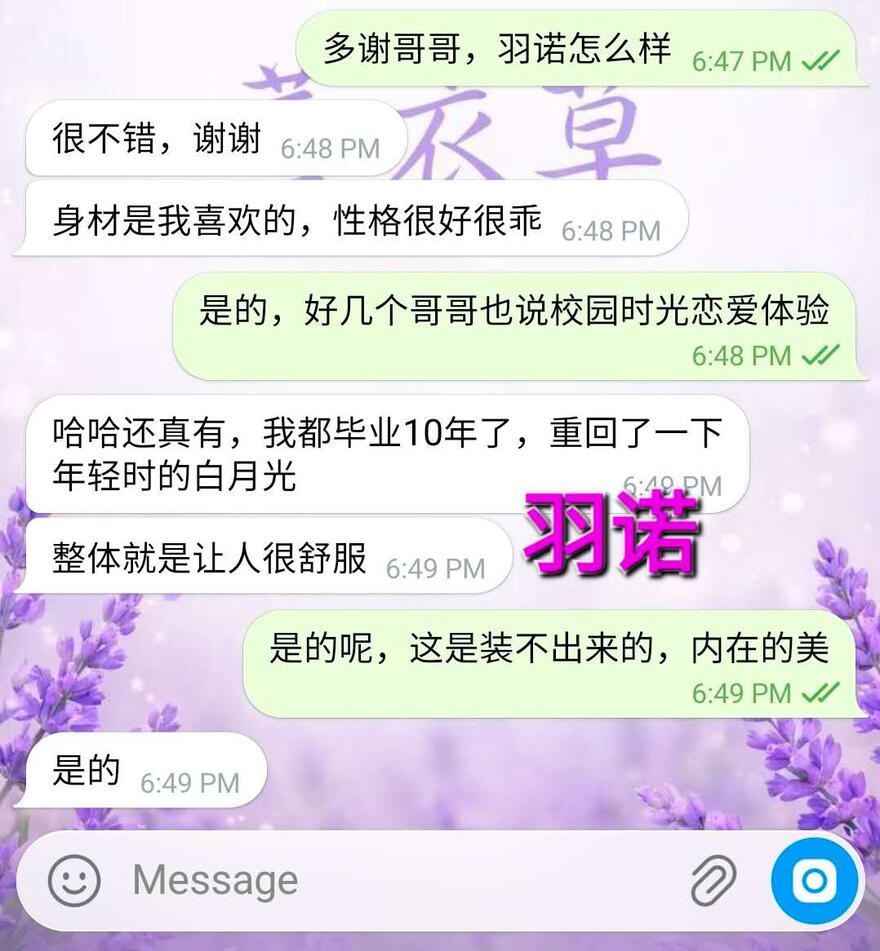The height and width of the screenshot is (951, 880).
Task: Open the camera button to record
Action: click(x=814, y=881)
